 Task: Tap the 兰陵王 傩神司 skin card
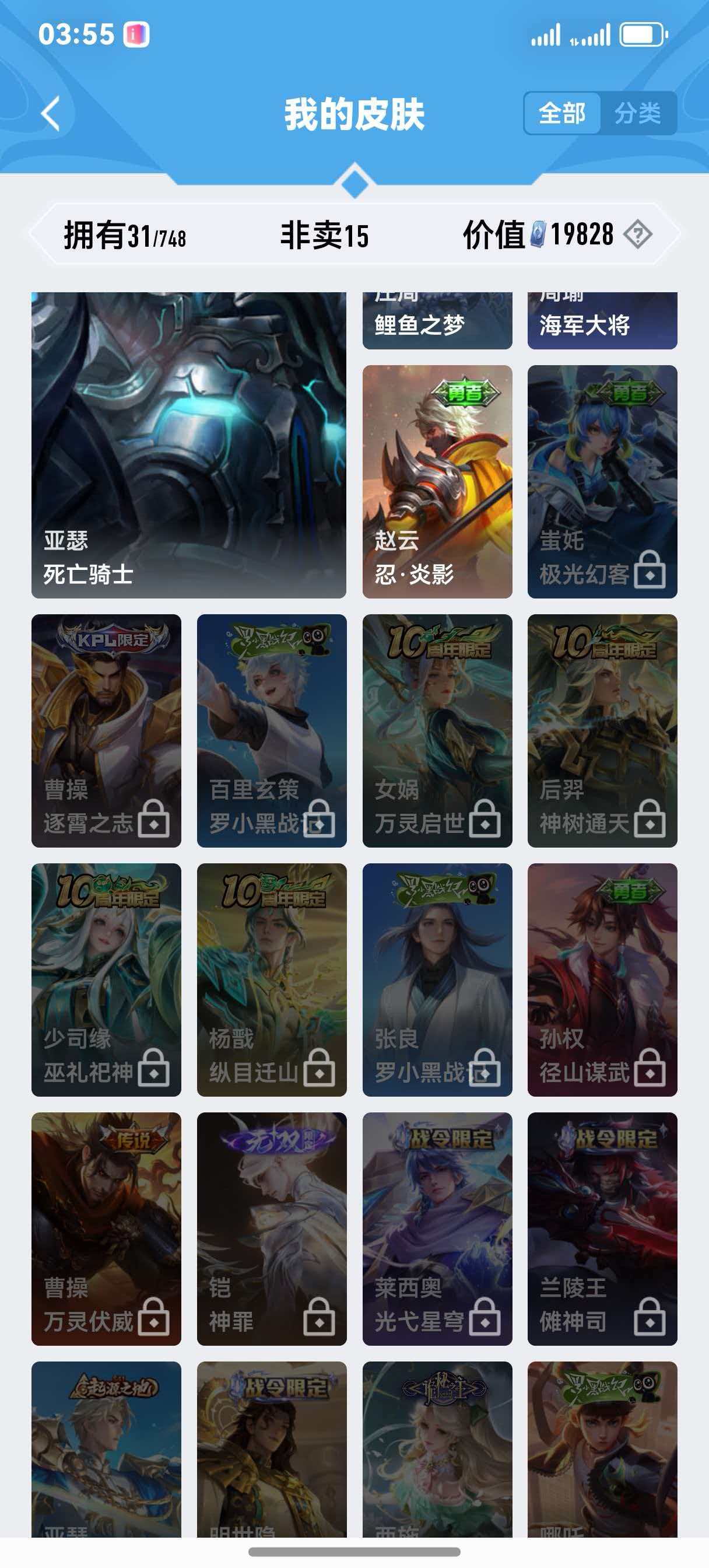(602, 1228)
